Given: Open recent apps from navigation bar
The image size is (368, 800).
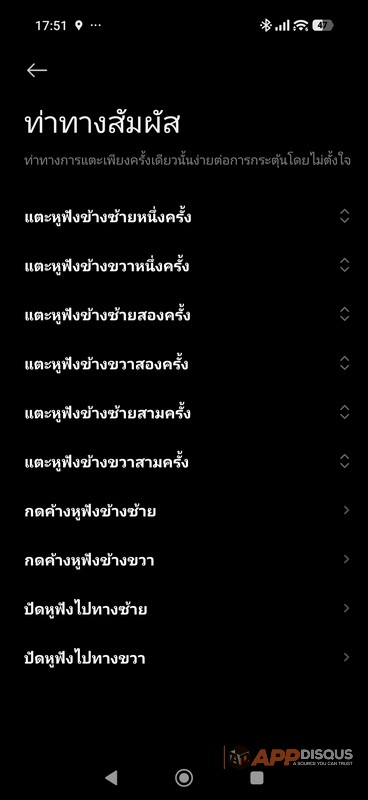Looking at the screenshot, I should (x=257, y=778).
